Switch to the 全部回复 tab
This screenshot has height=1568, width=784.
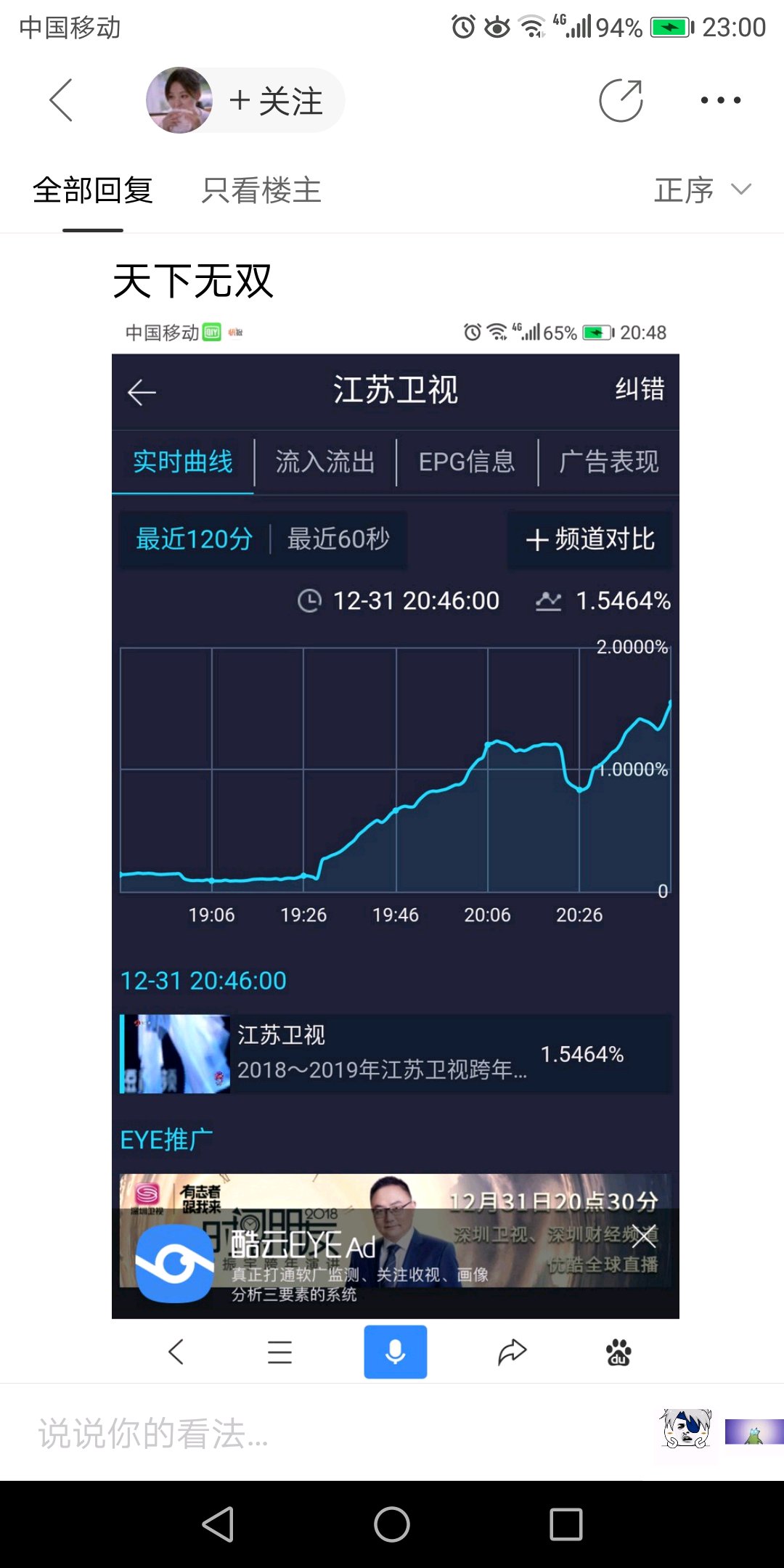click(93, 191)
